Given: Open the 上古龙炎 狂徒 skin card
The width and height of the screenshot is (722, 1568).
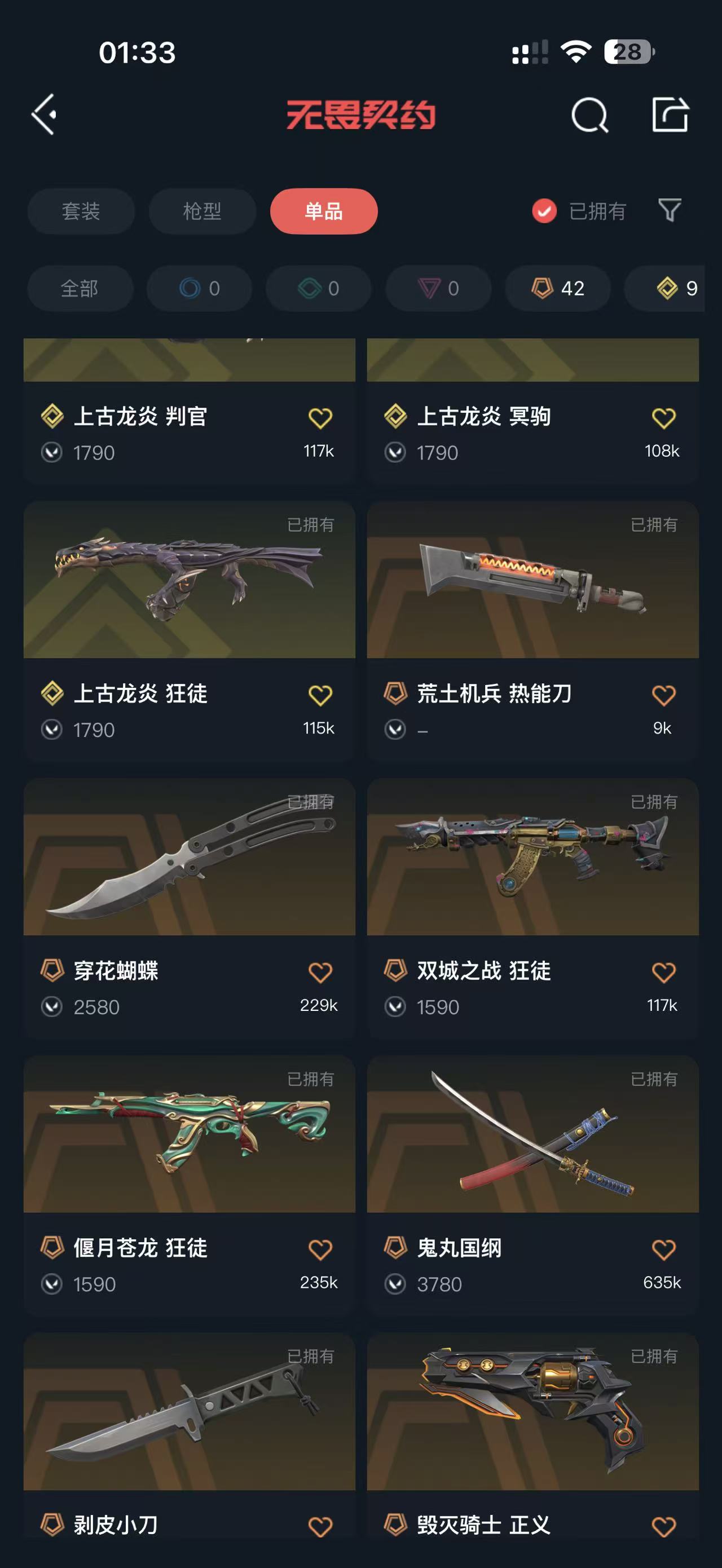Looking at the screenshot, I should point(190,630).
